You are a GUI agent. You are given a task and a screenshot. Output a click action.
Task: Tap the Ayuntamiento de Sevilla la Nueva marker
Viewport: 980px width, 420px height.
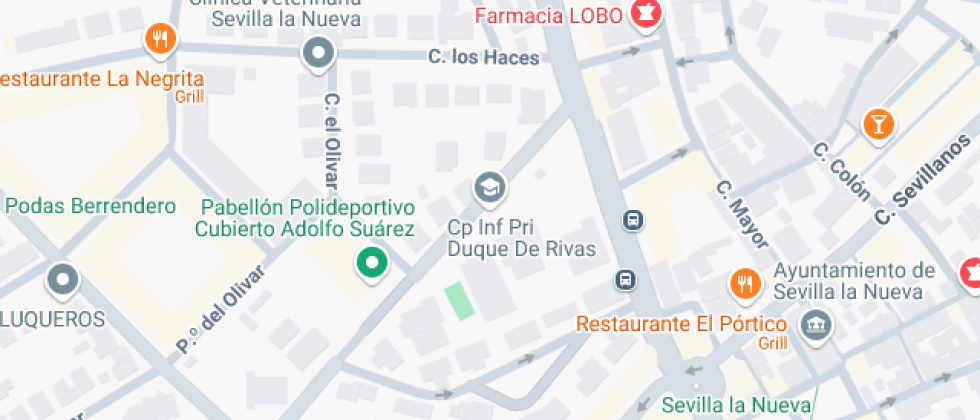tap(816, 323)
